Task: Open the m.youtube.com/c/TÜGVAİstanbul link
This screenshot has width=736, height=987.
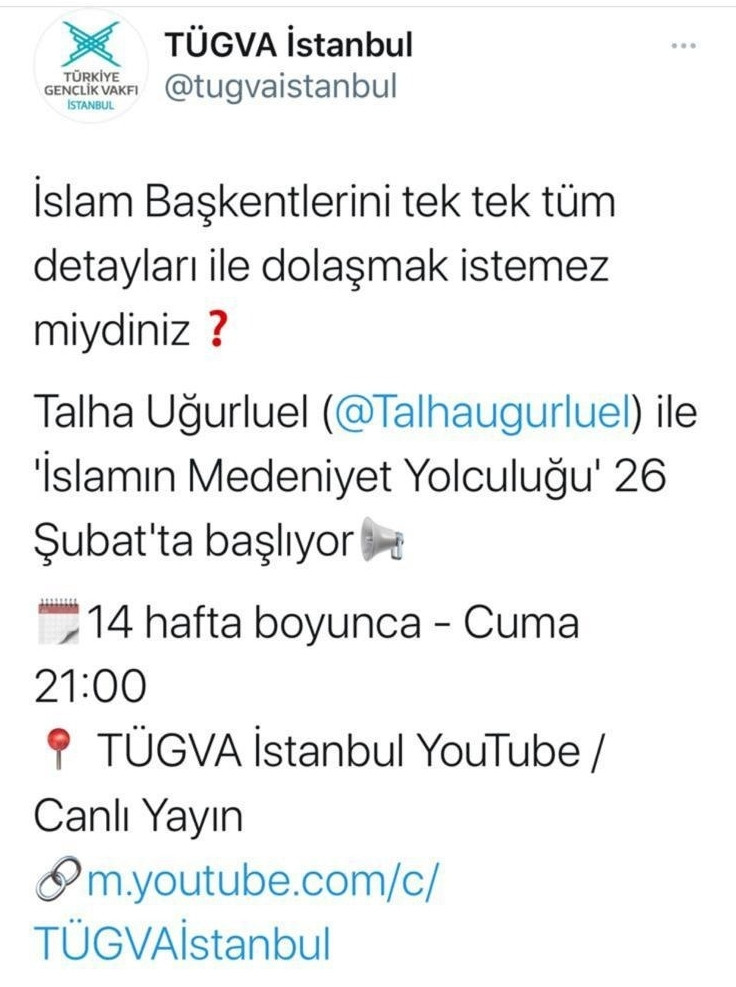Action: (x=236, y=911)
